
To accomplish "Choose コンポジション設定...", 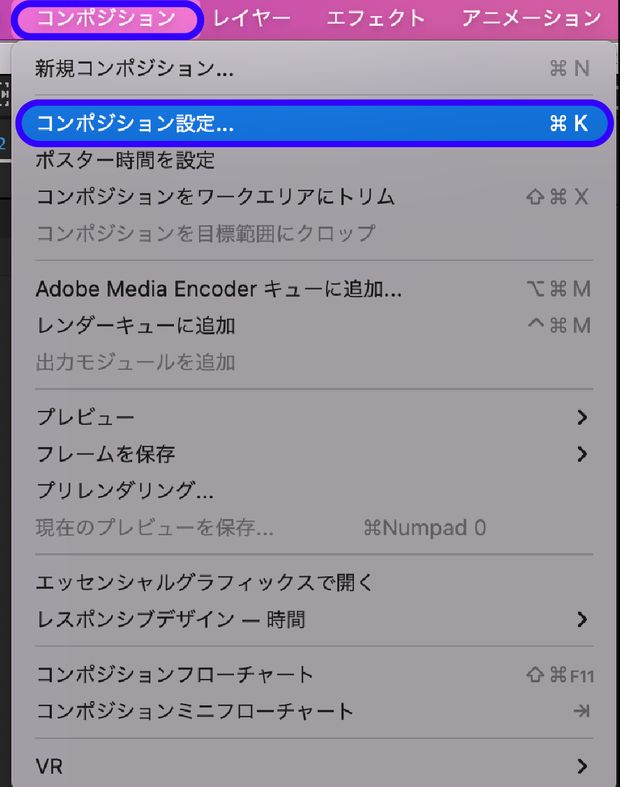I will (135, 124).
